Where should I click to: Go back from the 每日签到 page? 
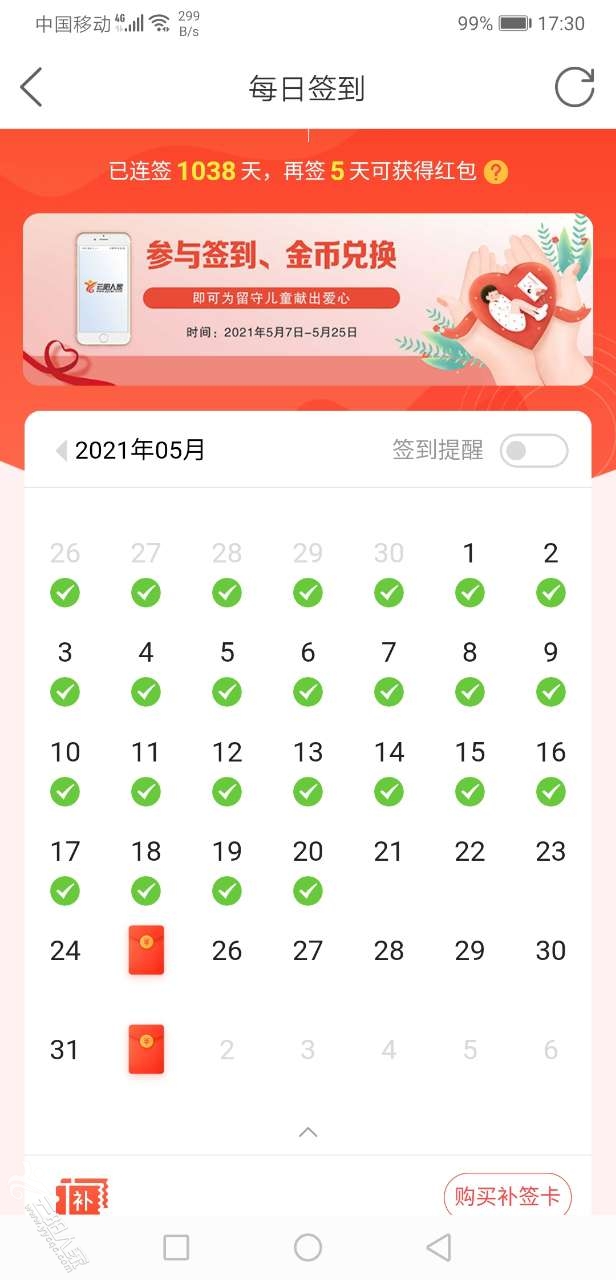[32, 88]
